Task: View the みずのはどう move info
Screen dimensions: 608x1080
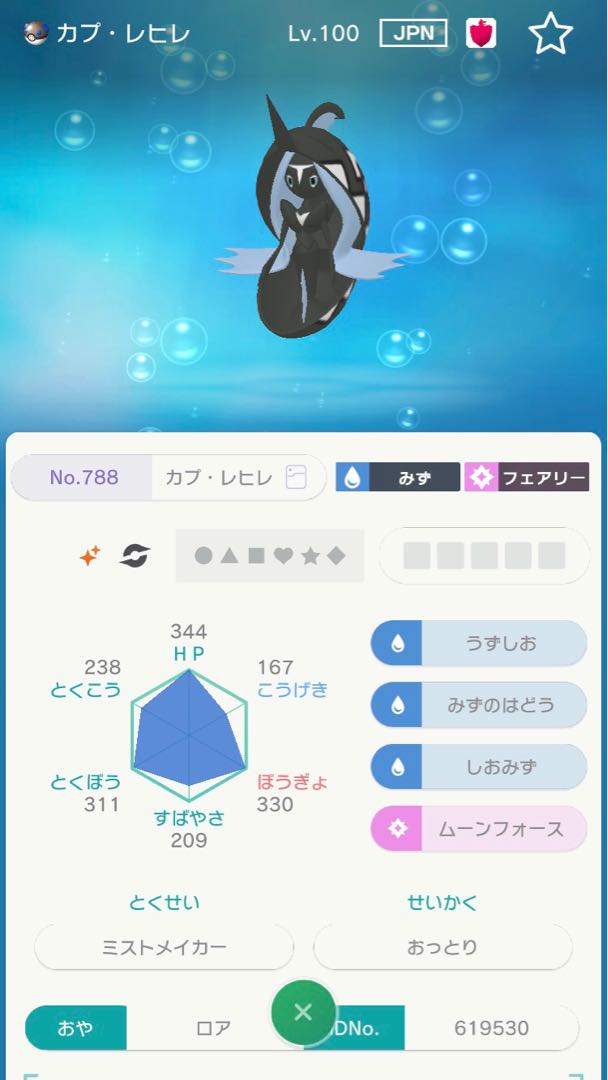Action: pyautogui.click(x=479, y=705)
